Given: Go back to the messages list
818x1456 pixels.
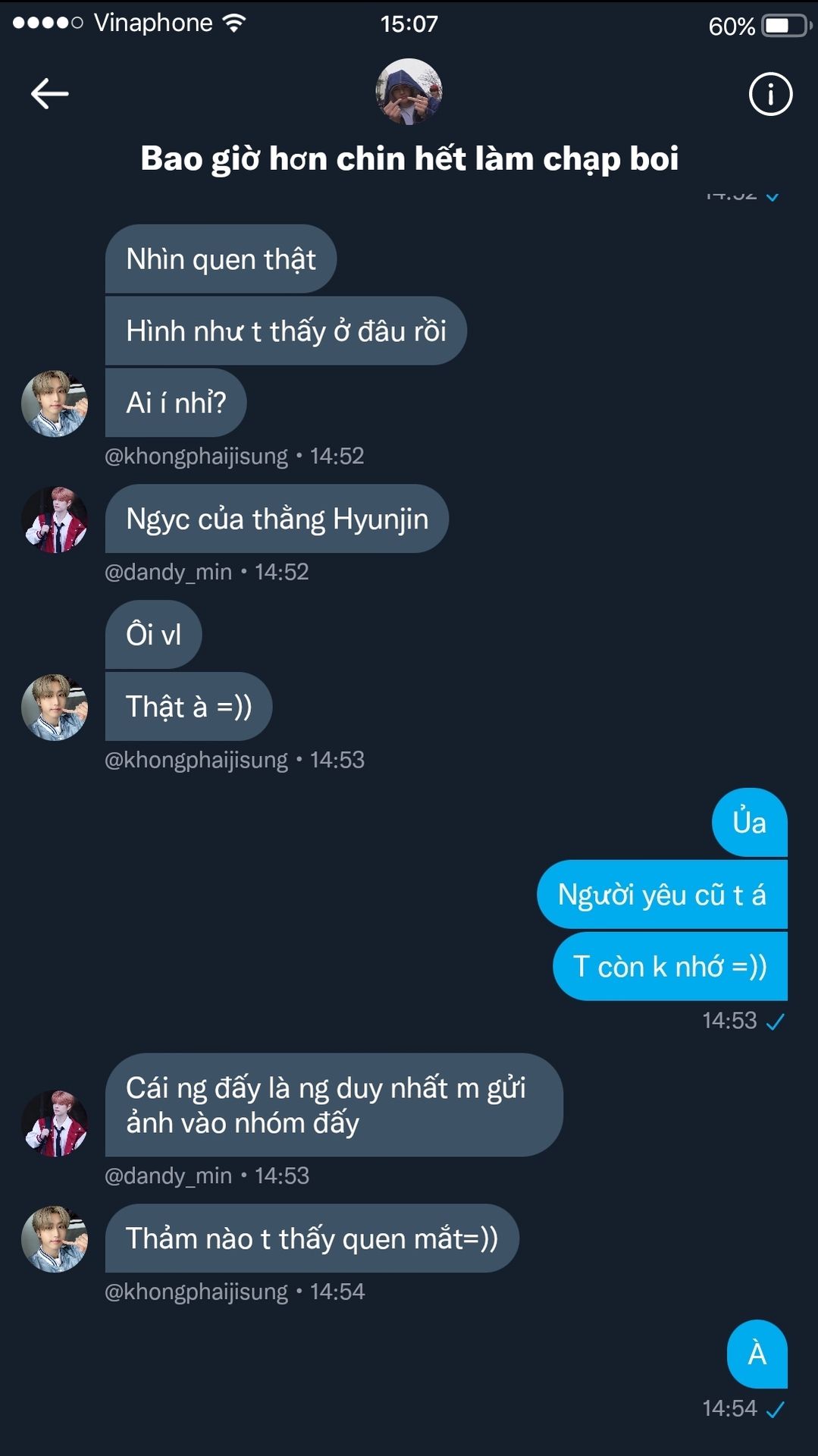Looking at the screenshot, I should point(50,94).
